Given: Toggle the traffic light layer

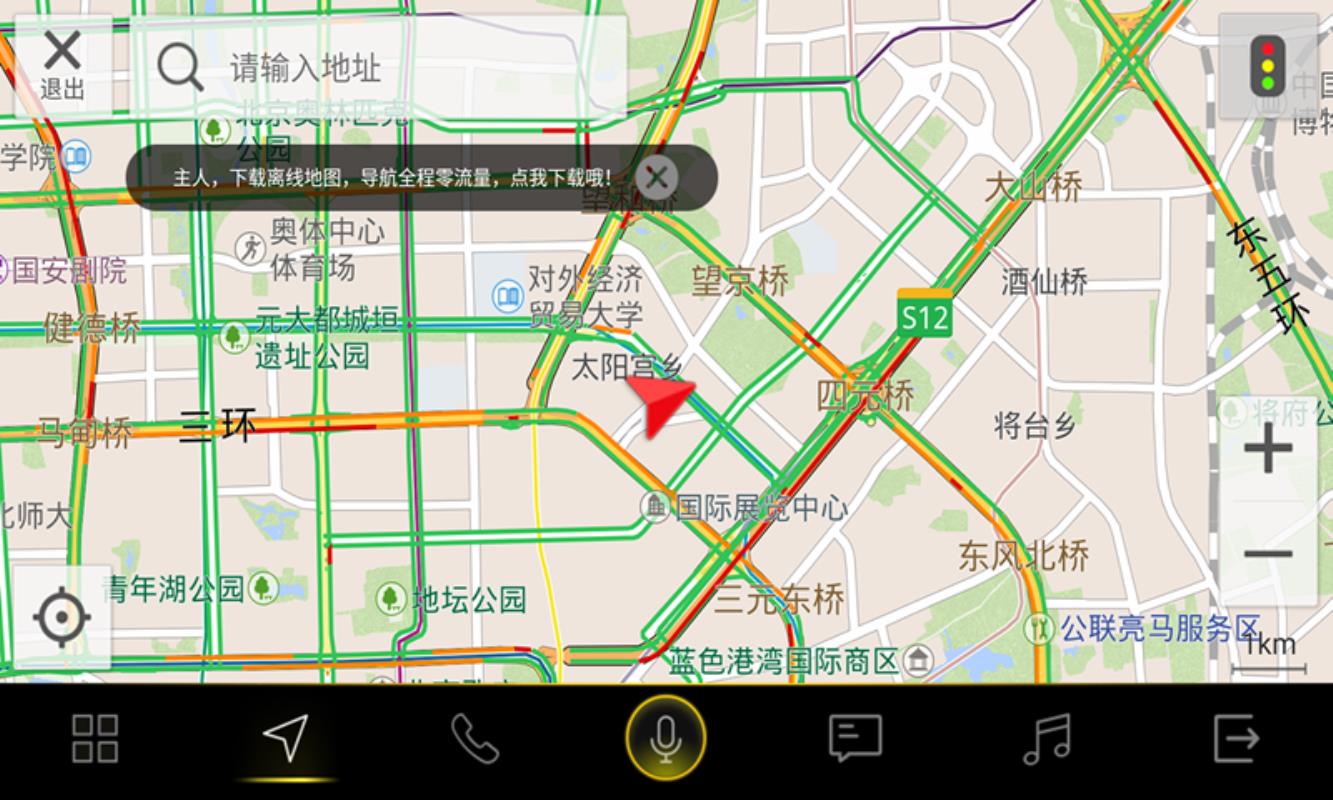Looking at the screenshot, I should coord(1268,66).
